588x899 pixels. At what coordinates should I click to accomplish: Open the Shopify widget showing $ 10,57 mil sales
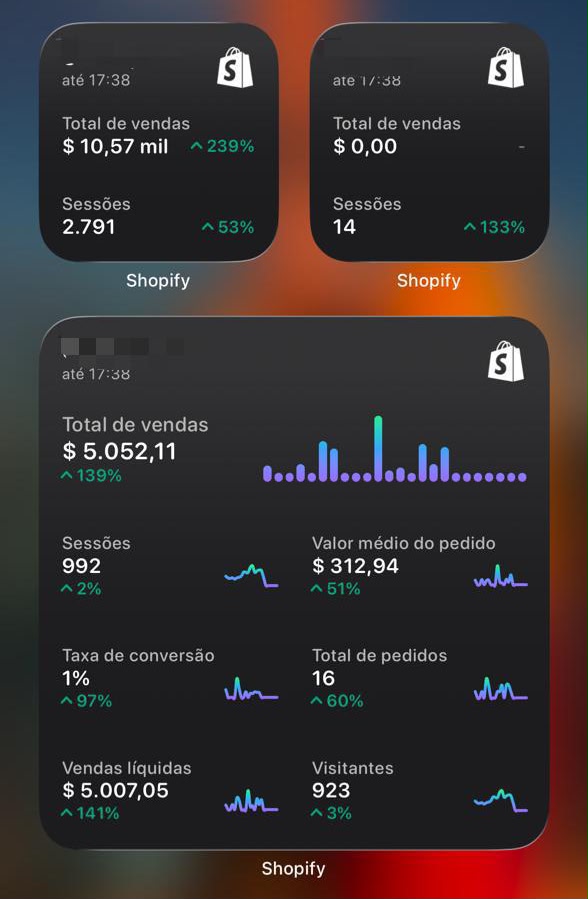[x=159, y=142]
